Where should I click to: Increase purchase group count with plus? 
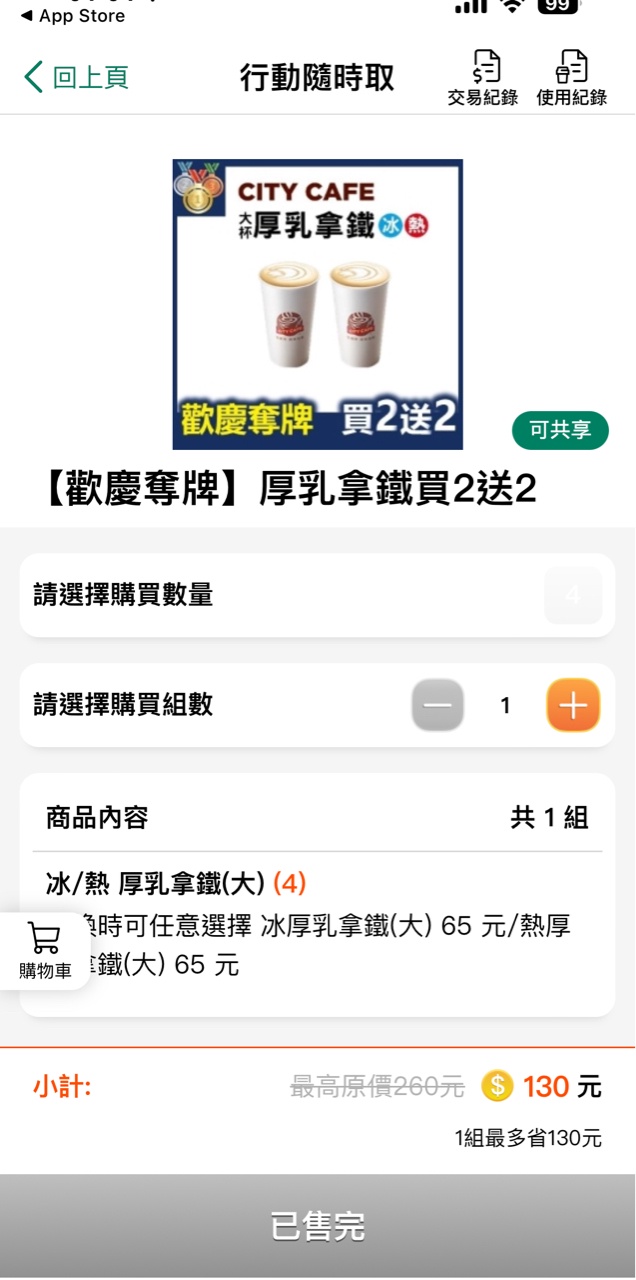572,705
